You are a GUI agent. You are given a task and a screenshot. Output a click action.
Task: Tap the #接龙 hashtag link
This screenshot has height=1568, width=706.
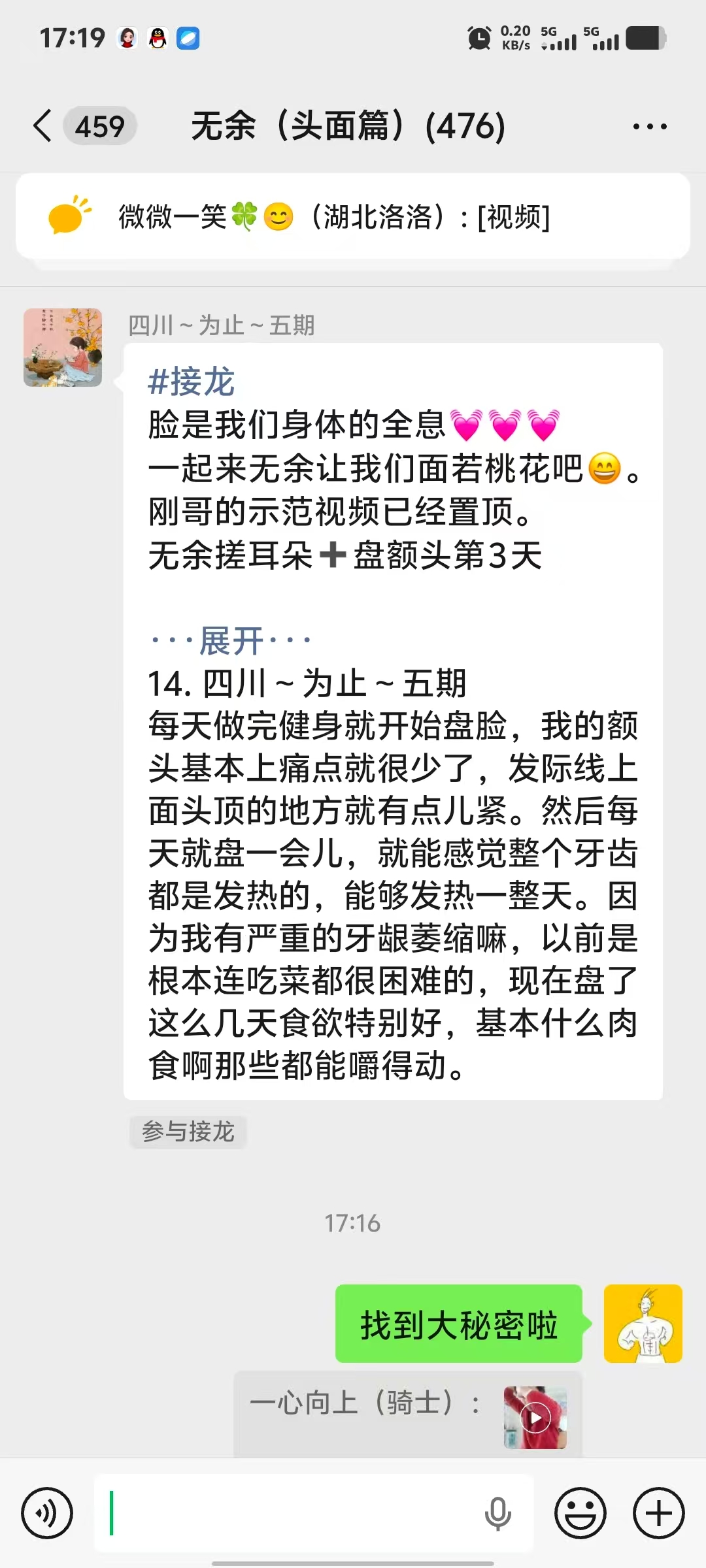click(191, 382)
